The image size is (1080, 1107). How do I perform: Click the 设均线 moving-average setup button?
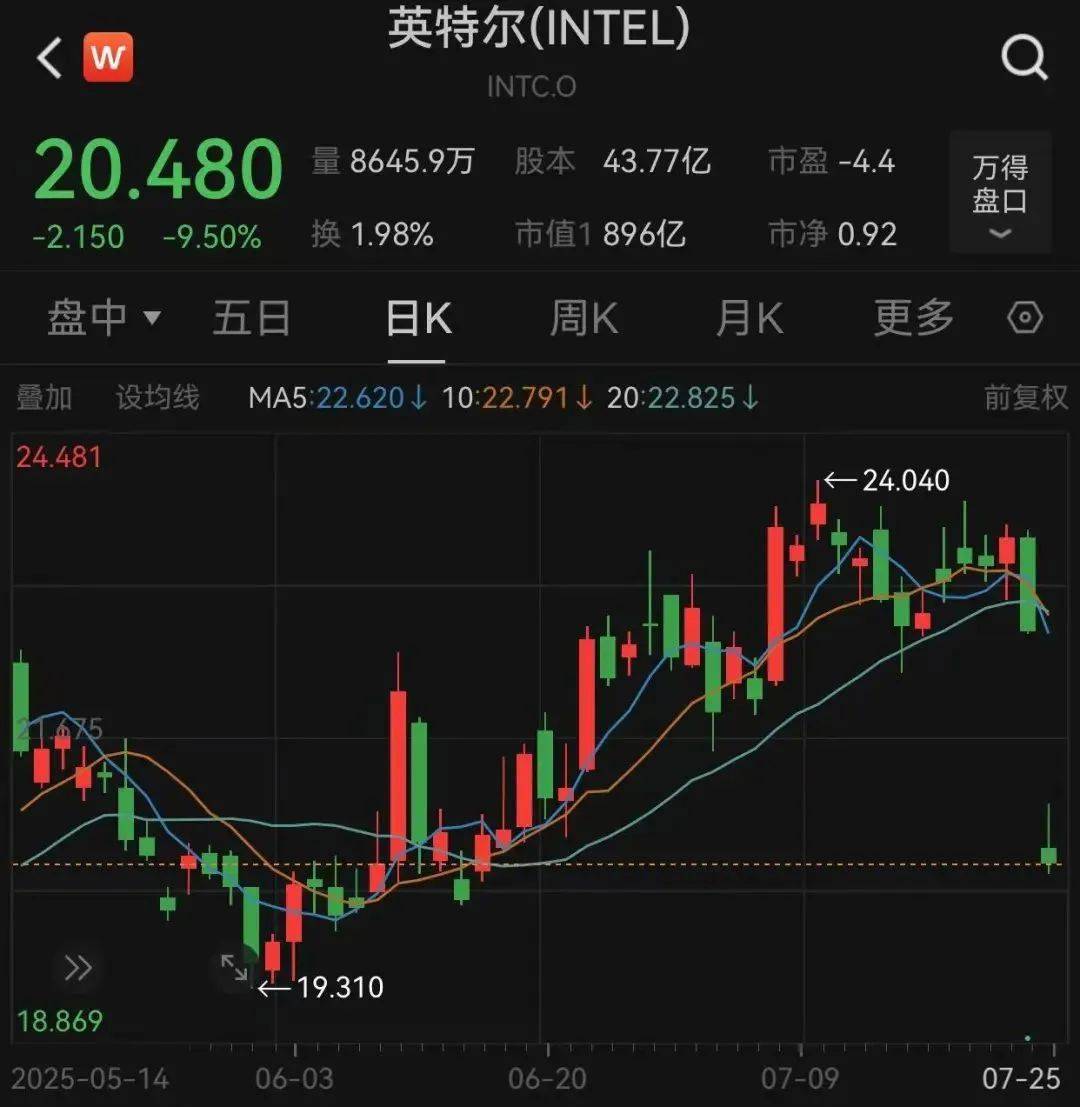pos(156,397)
